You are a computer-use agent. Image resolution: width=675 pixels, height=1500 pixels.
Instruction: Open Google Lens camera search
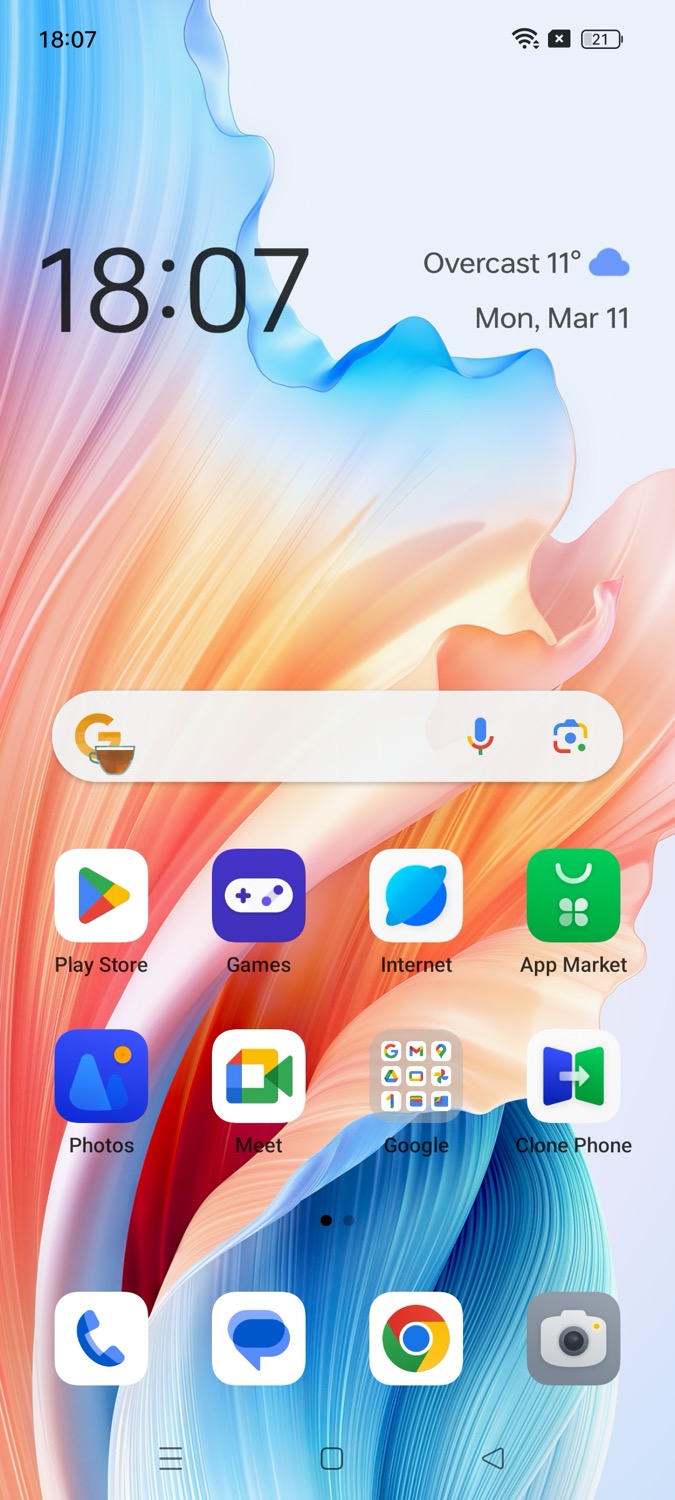(x=570, y=737)
